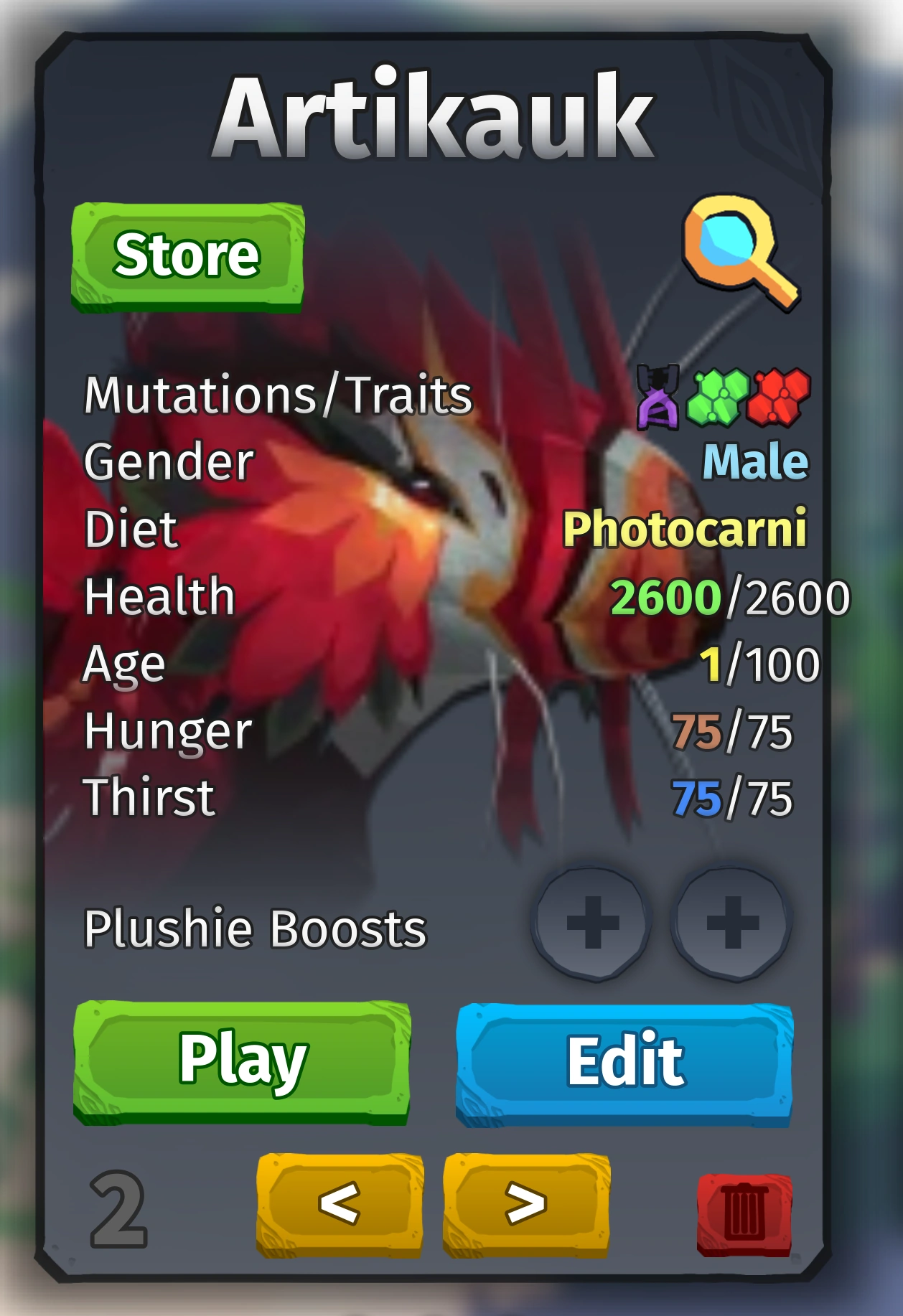Add a plushie boost in the first slot
903x1316 pixels.
(x=591, y=923)
